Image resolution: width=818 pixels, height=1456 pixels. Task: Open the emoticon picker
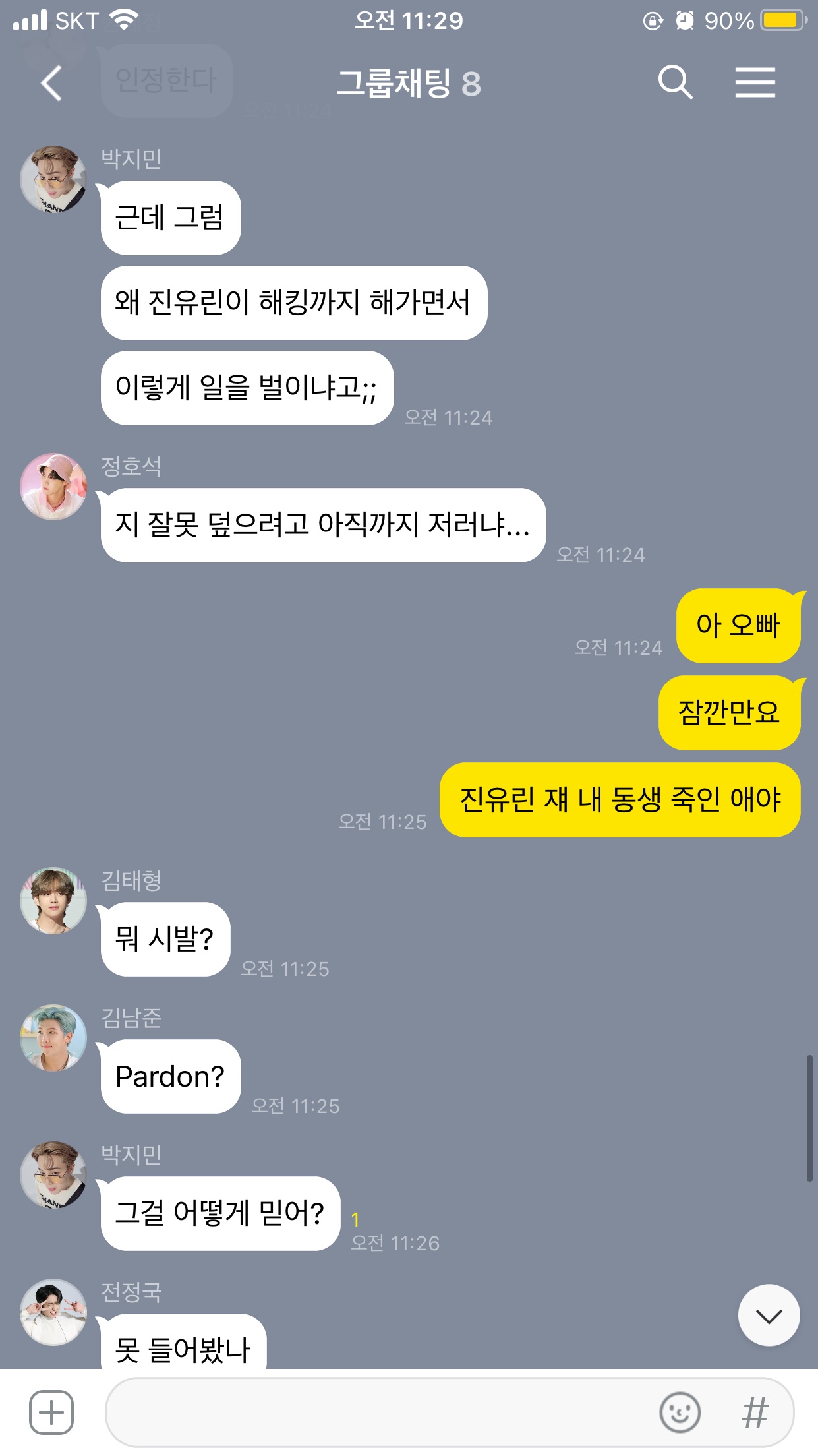point(680,1412)
